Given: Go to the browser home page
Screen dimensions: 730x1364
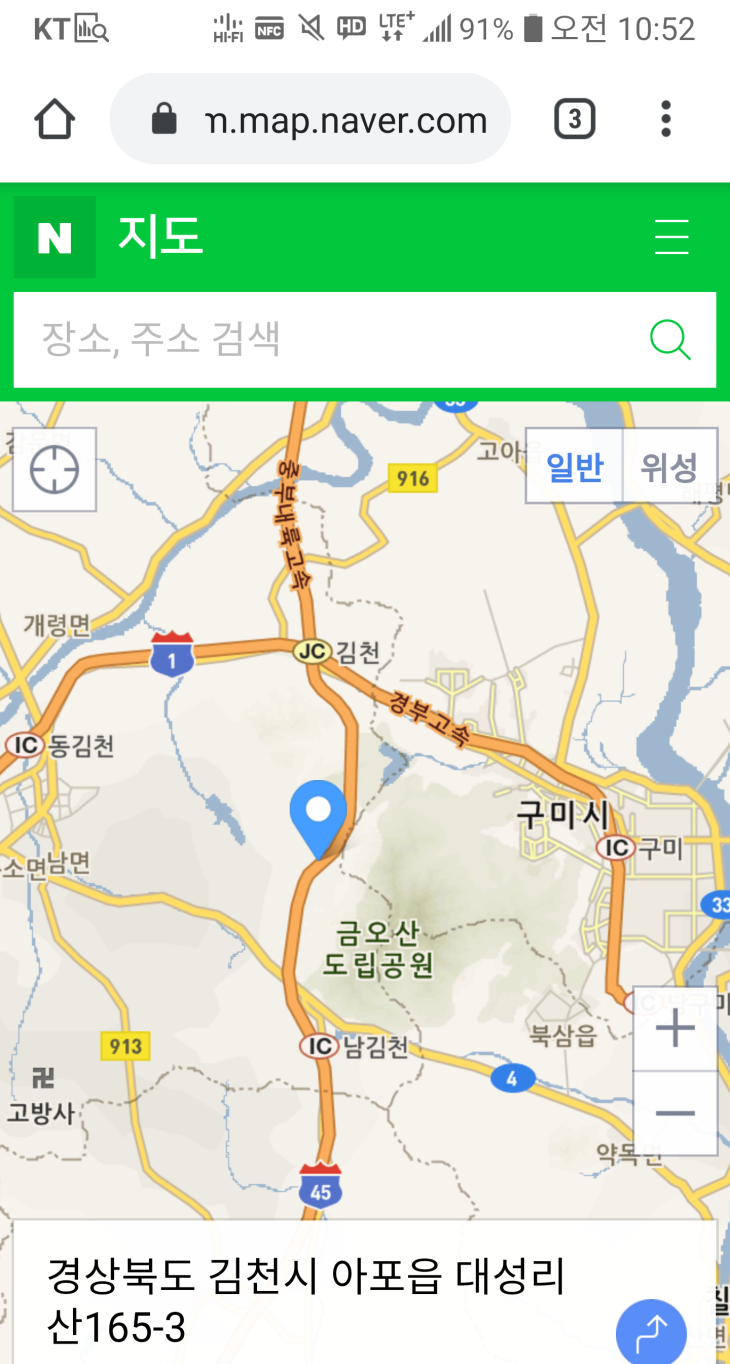Looking at the screenshot, I should (x=55, y=120).
